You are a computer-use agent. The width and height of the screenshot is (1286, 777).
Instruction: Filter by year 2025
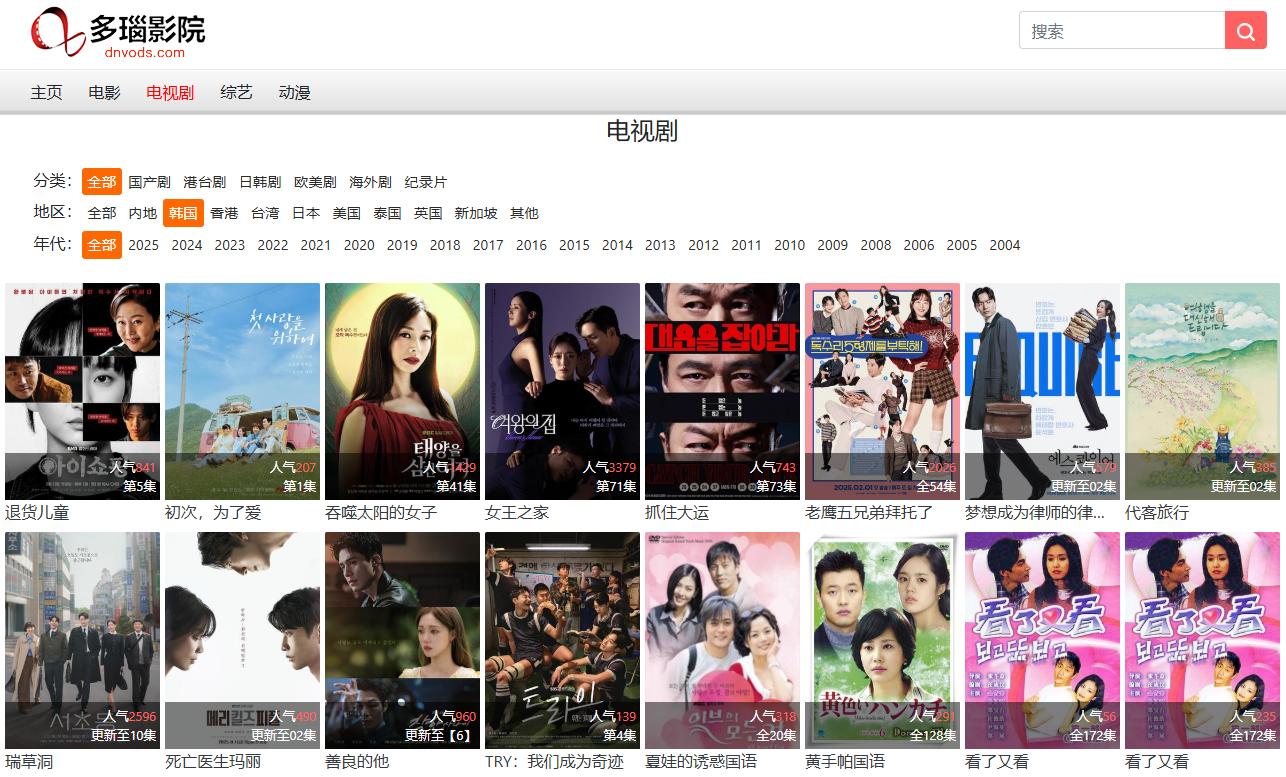[143, 245]
